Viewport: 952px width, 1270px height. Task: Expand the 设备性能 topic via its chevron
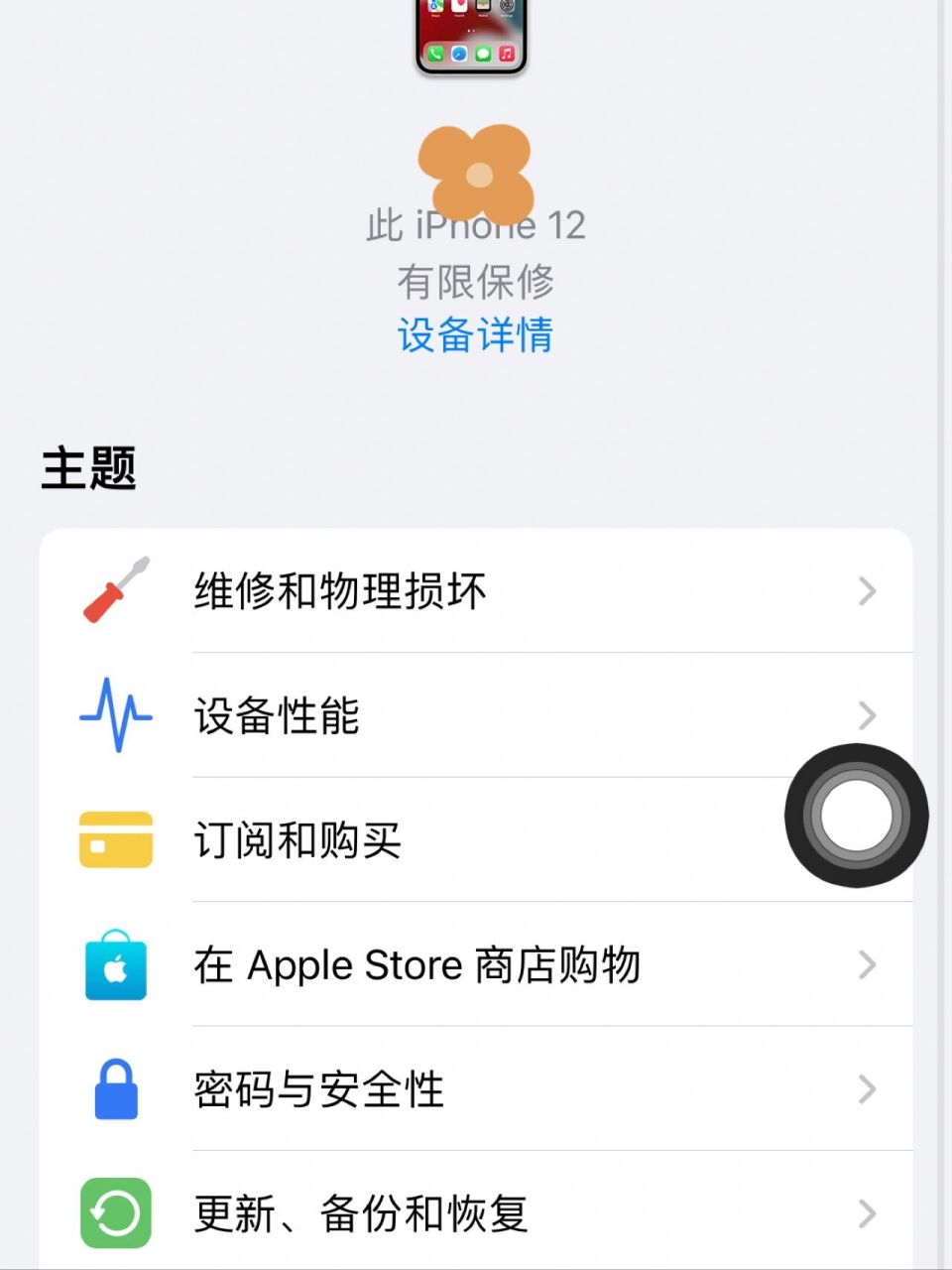(x=867, y=715)
